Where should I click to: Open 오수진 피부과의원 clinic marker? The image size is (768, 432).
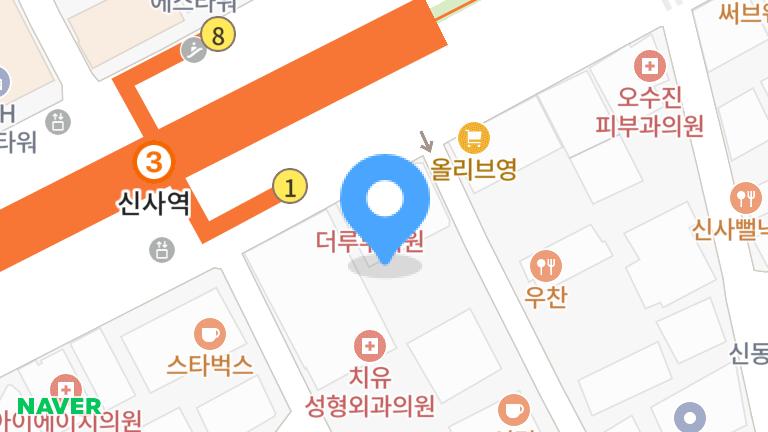coord(650,67)
